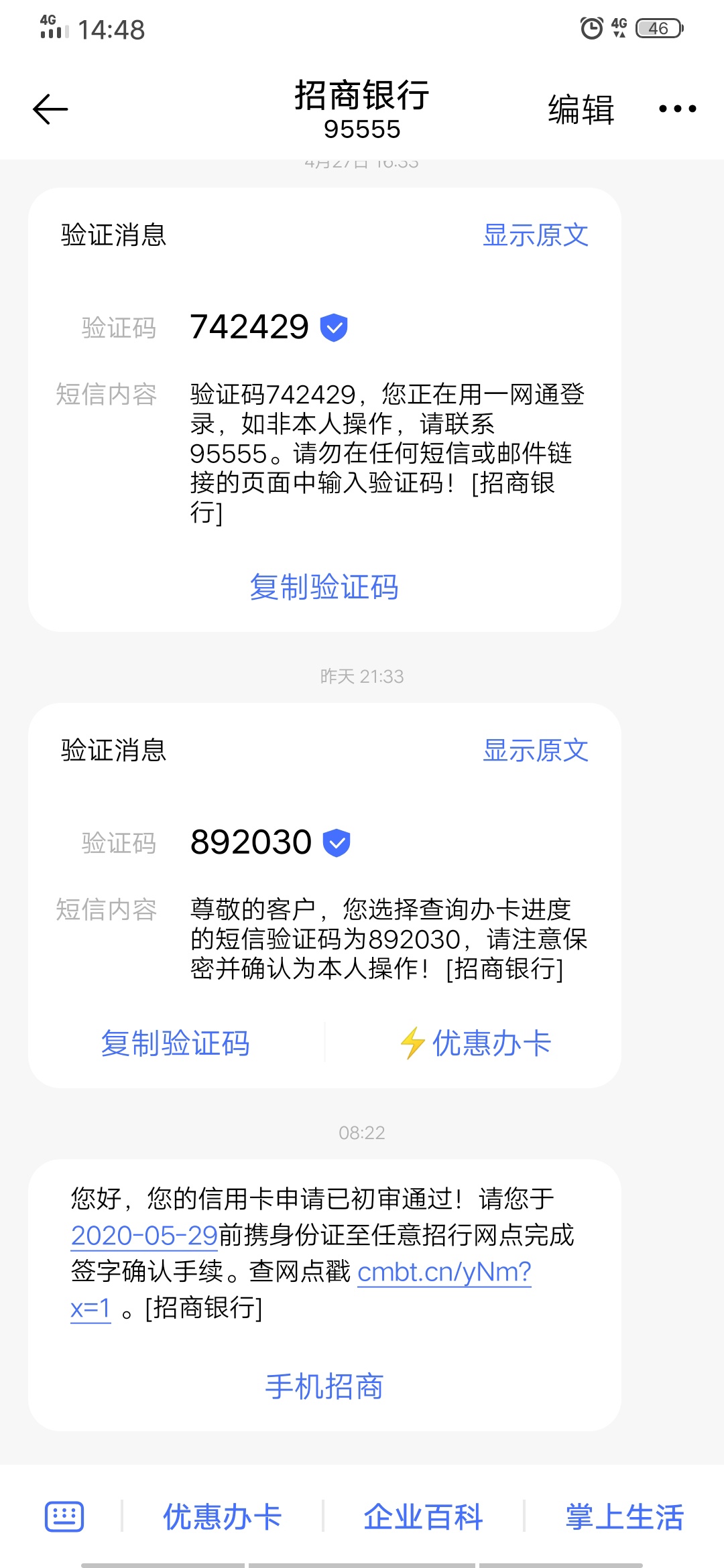
Task: Switch to keyboard input via the keyboard icon
Action: (64, 1516)
